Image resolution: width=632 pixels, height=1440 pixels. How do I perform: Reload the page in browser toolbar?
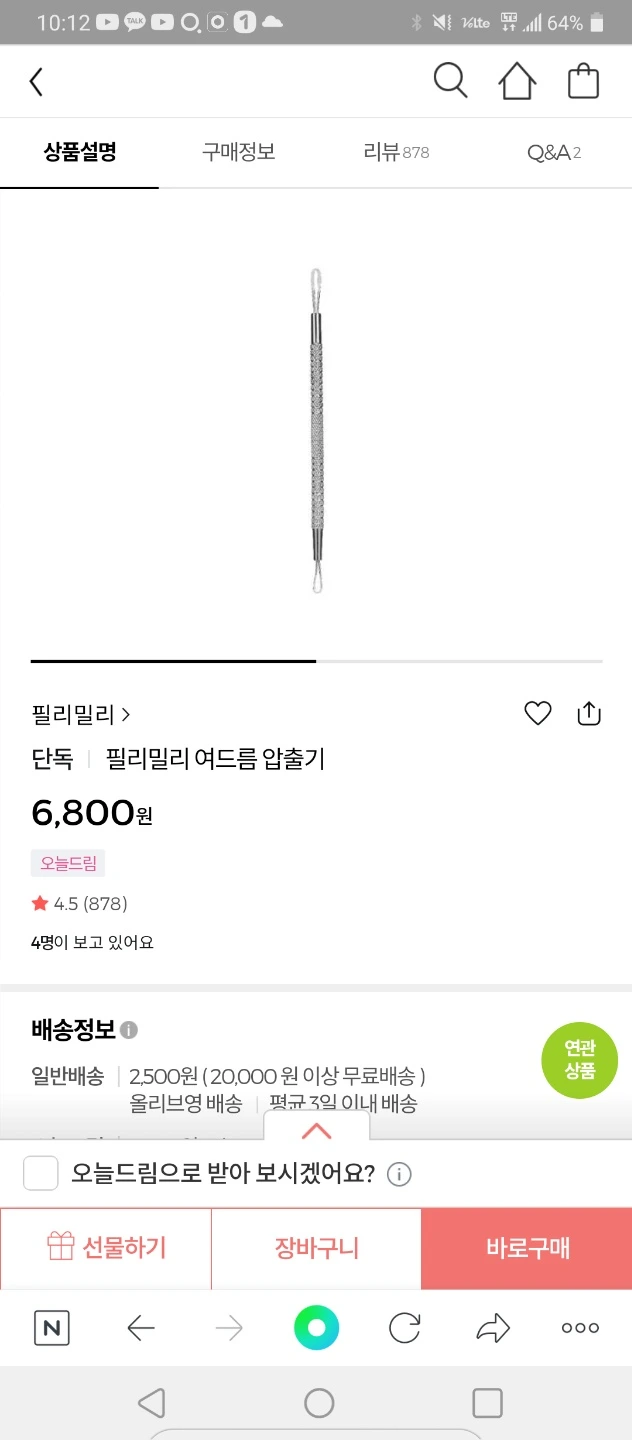(x=404, y=1328)
